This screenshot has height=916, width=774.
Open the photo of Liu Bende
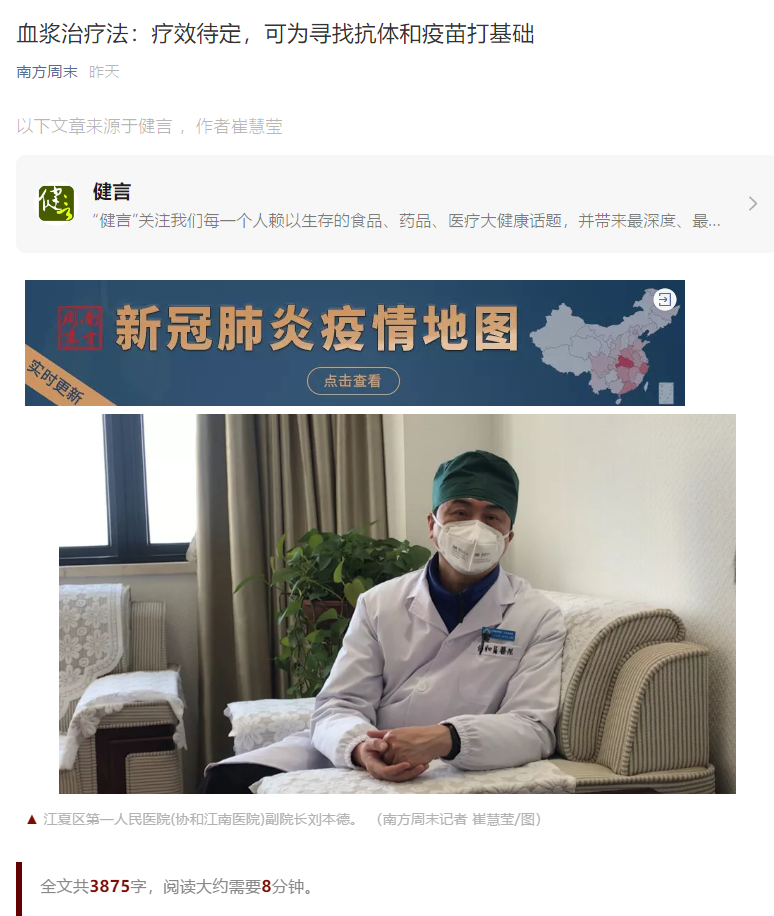click(x=397, y=603)
